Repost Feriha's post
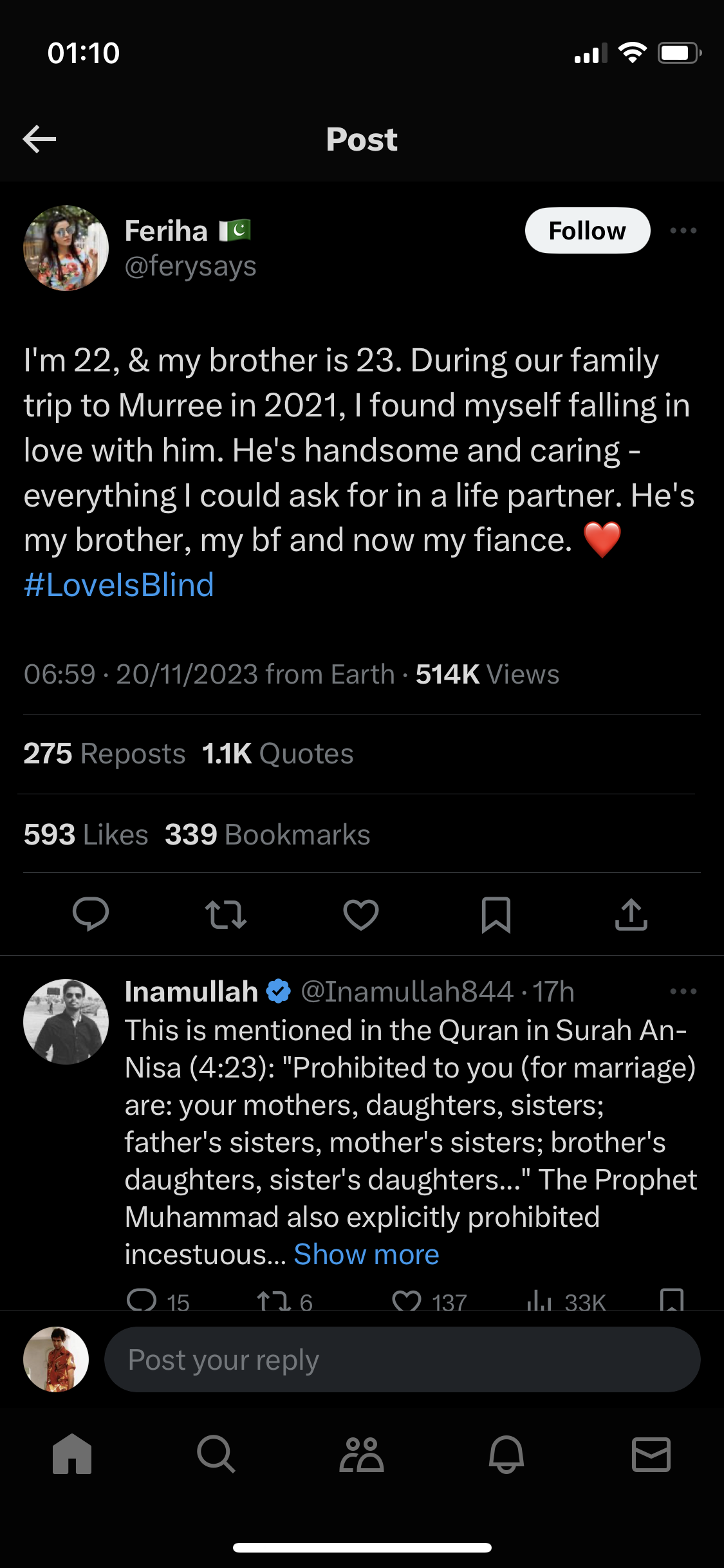The width and height of the screenshot is (724, 1568). [226, 914]
